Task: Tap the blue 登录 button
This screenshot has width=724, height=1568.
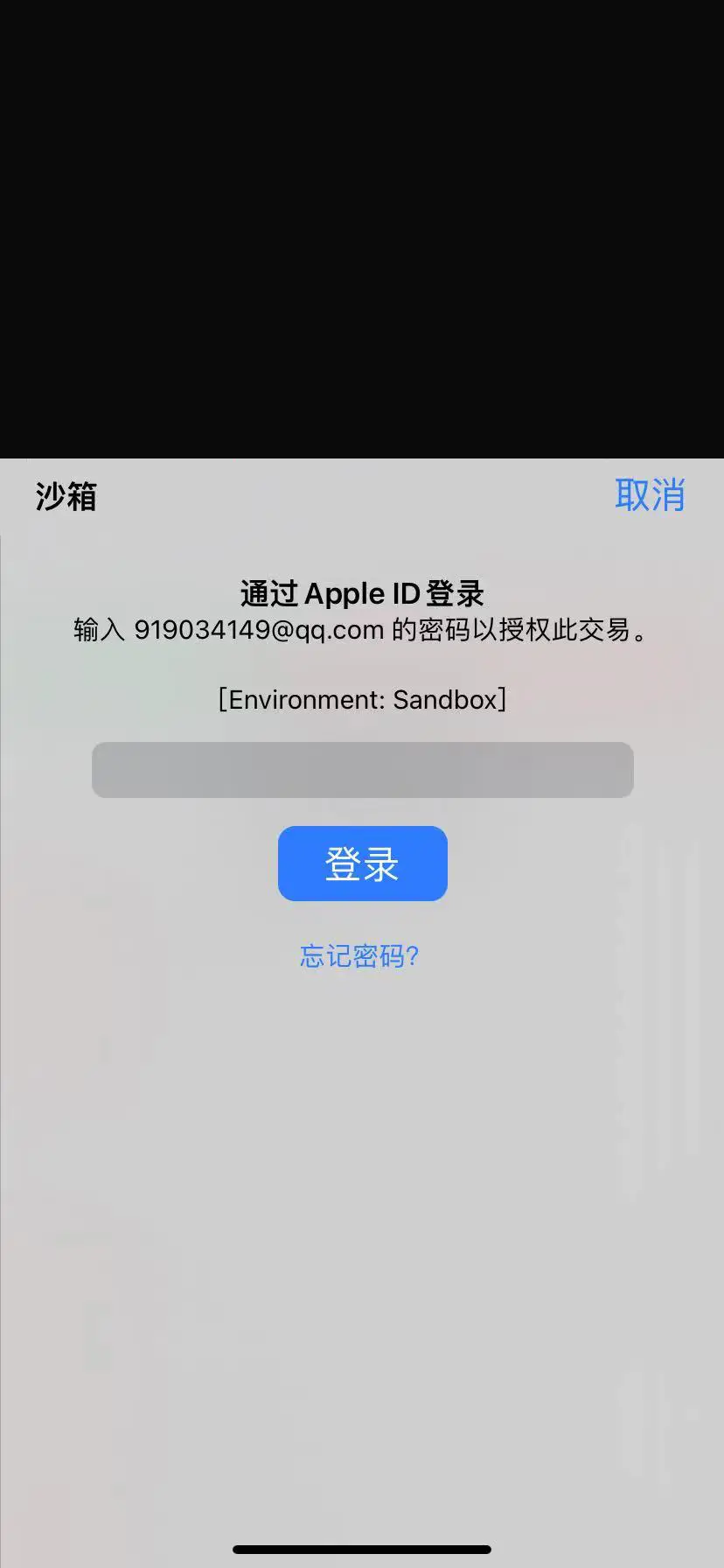Action: pos(362,864)
